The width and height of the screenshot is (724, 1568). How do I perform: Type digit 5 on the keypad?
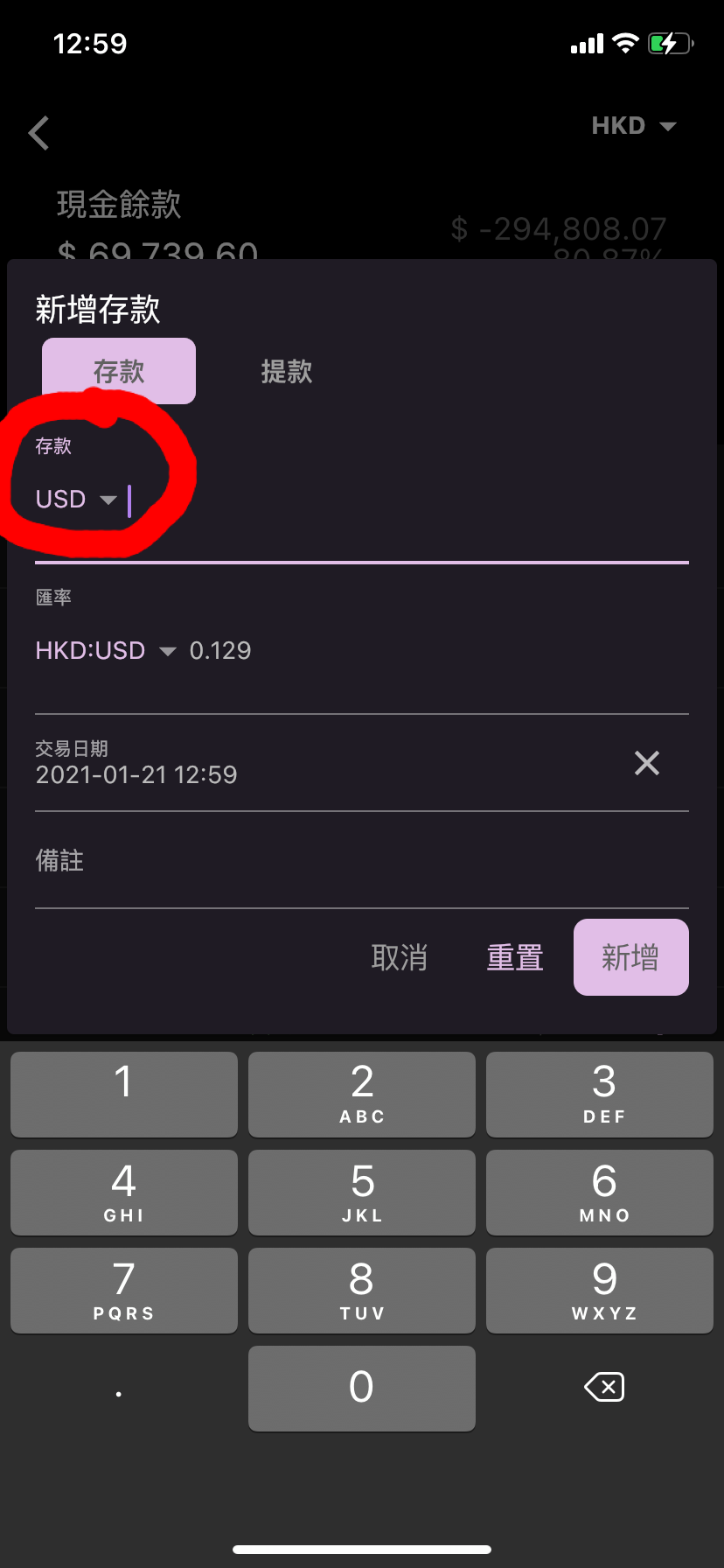pos(362,1193)
